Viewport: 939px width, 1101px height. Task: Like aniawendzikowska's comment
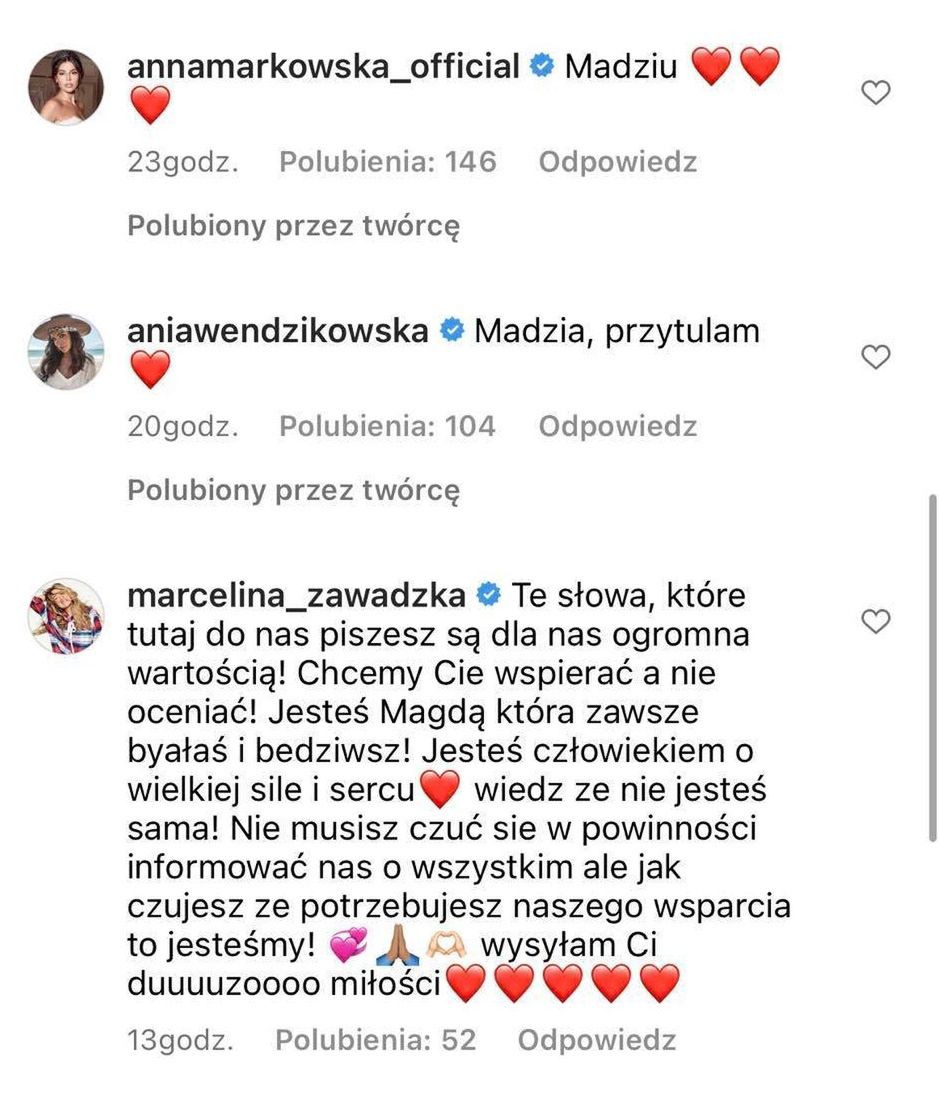(876, 357)
